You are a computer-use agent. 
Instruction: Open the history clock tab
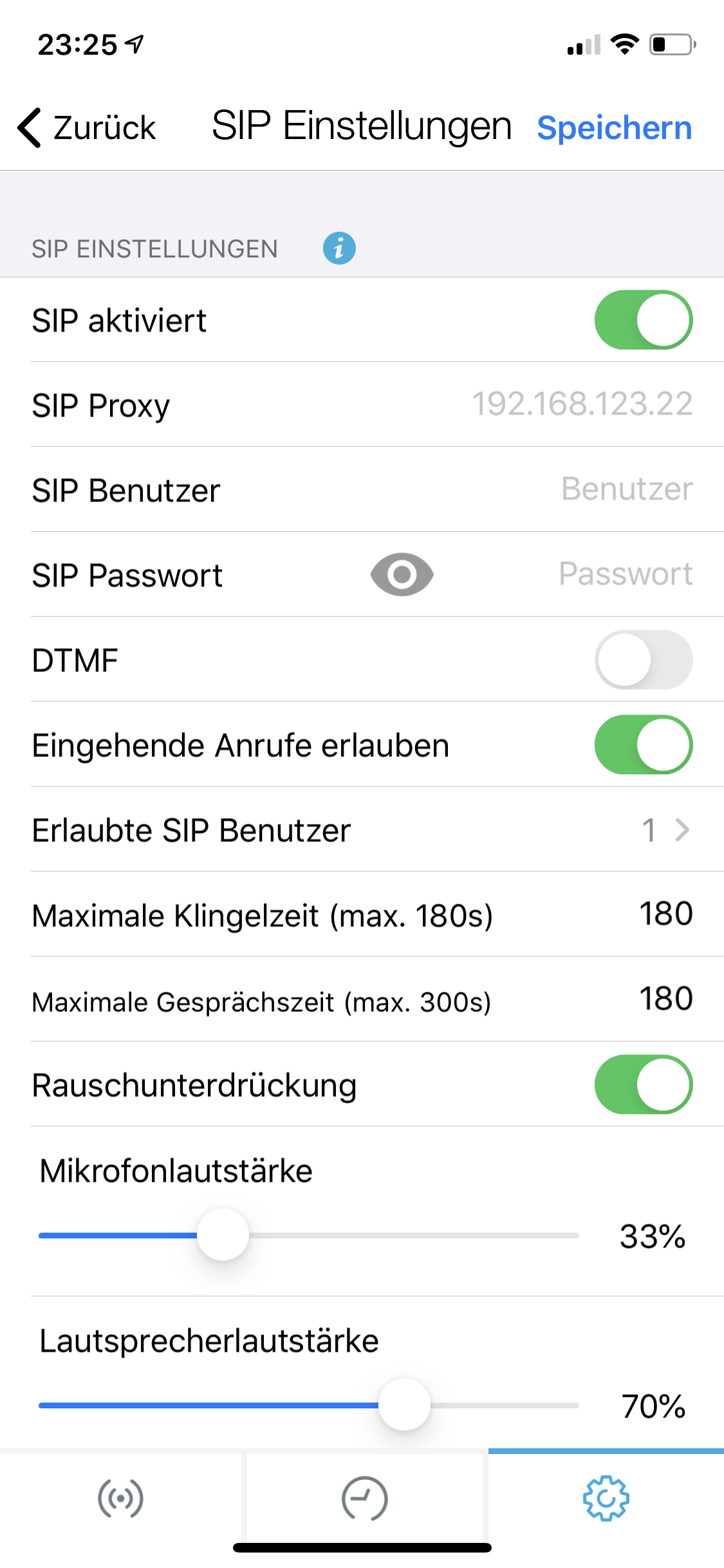[x=364, y=1498]
